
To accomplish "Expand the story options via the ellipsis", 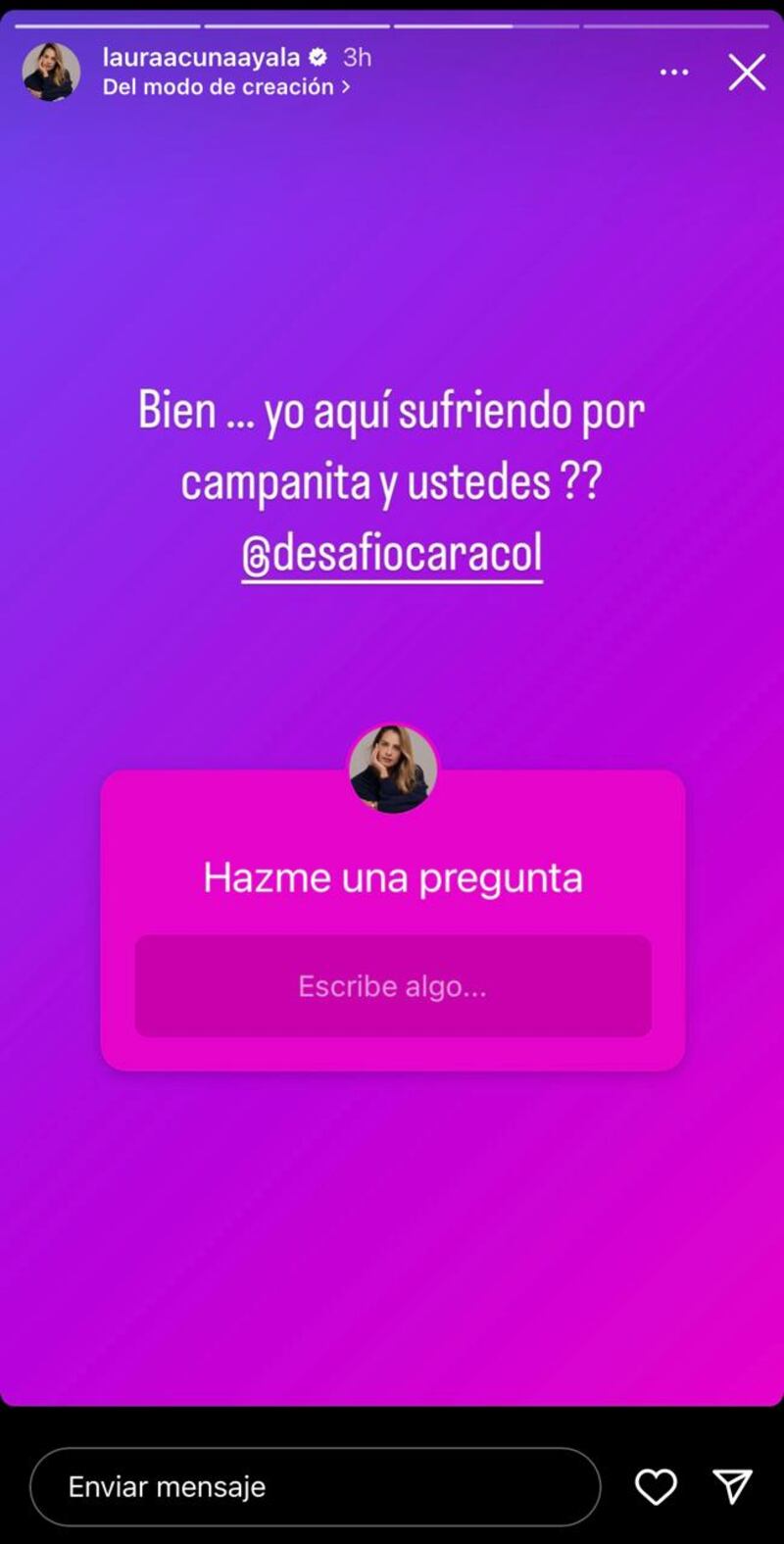I will pos(674,71).
